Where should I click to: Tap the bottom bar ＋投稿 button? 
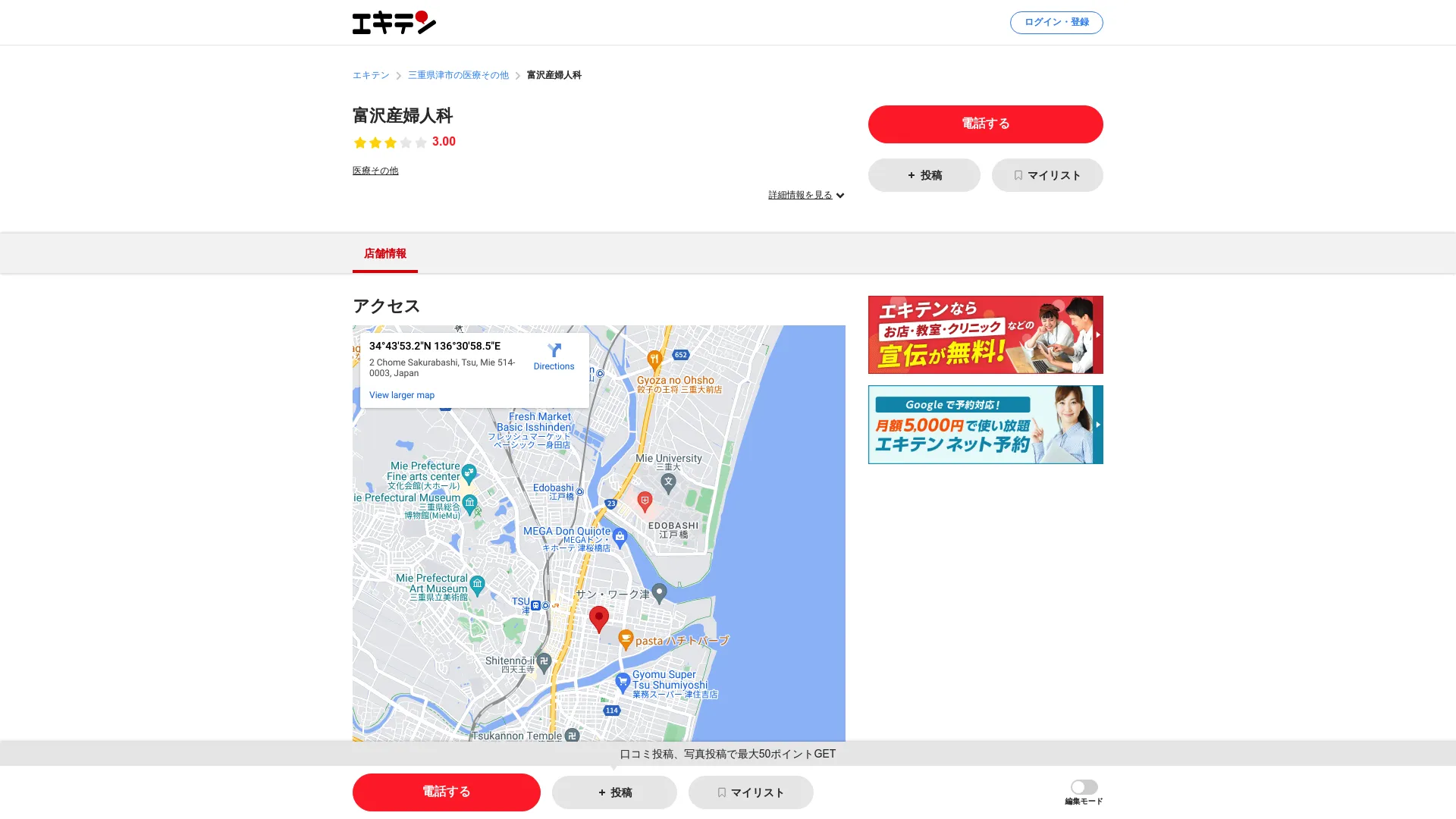[614, 792]
